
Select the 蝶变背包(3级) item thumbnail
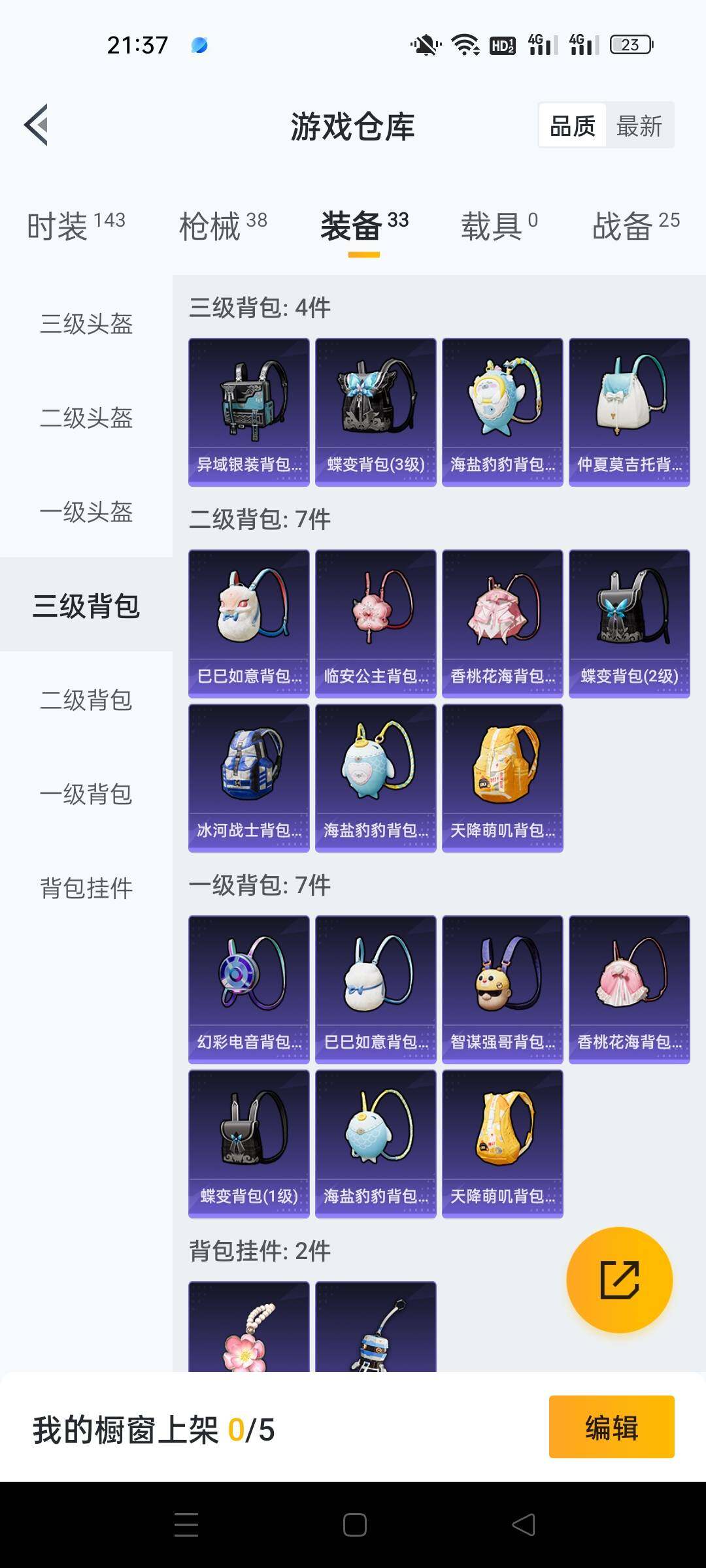[x=375, y=410]
